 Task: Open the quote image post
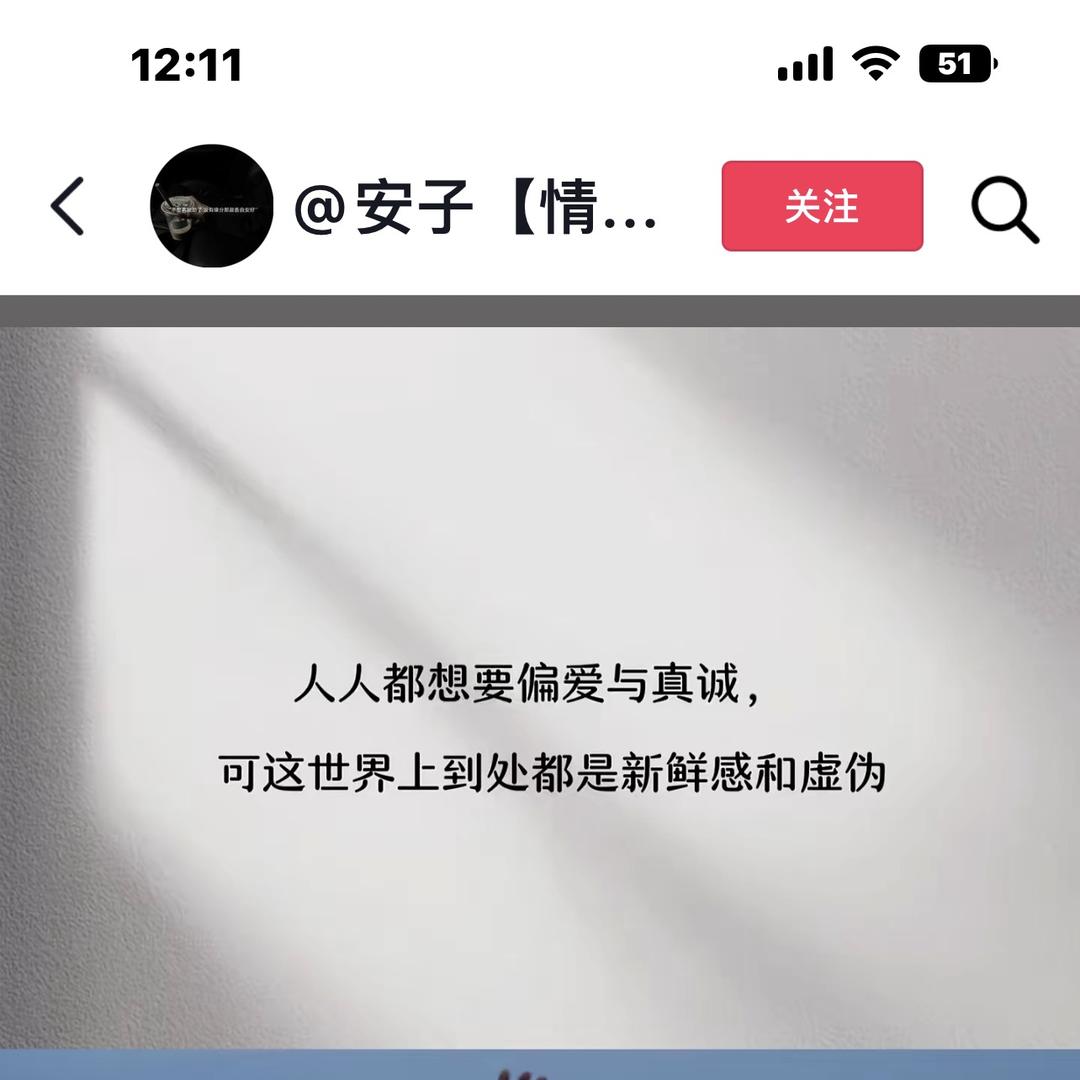[x=540, y=688]
